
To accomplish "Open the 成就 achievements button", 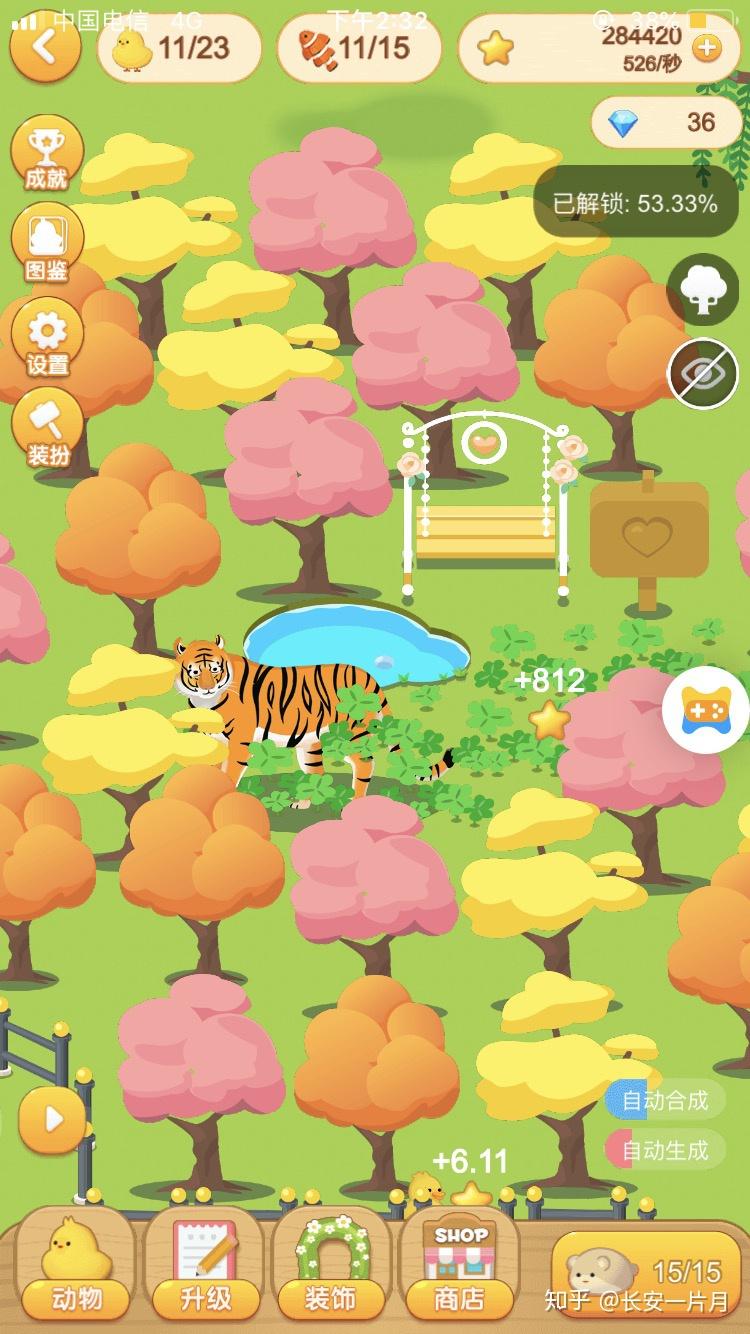I will coord(46,156).
